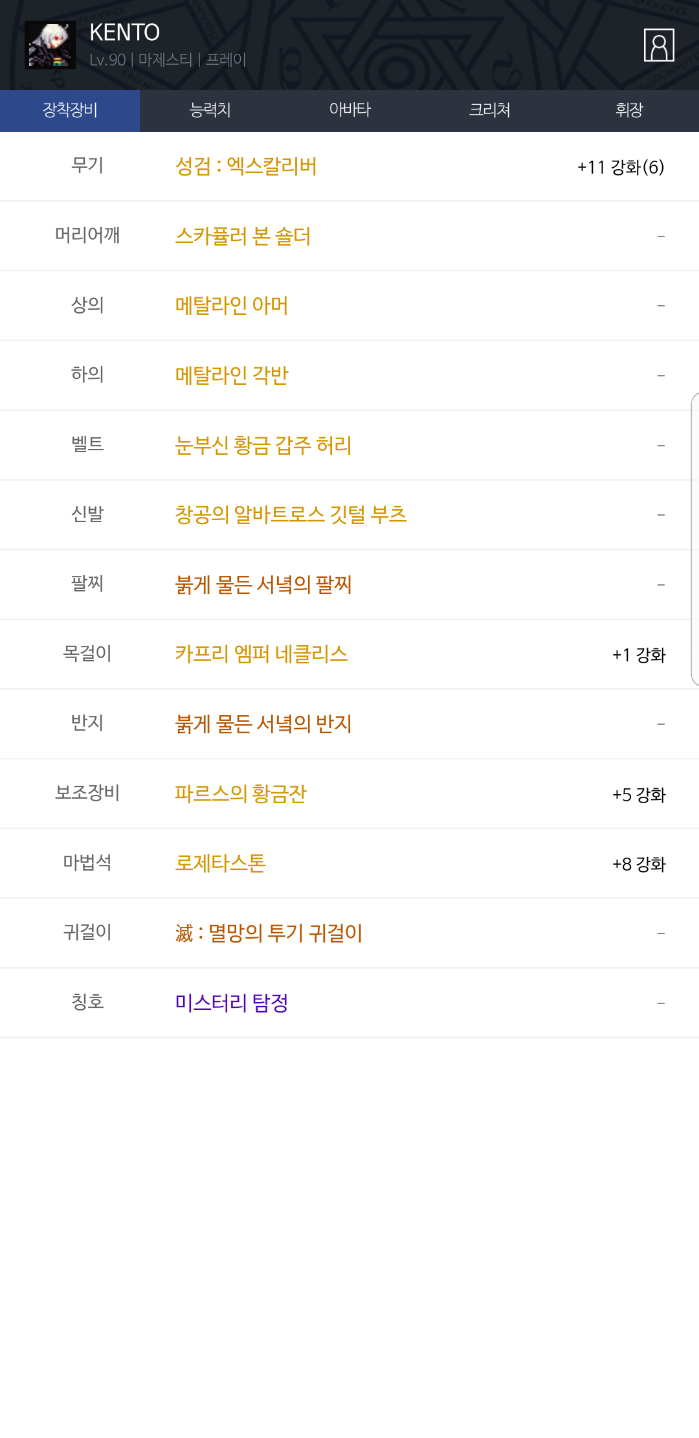Image resolution: width=699 pixels, height=1438 pixels.
Task: Select the 장착장비 tab
Action: 70,110
